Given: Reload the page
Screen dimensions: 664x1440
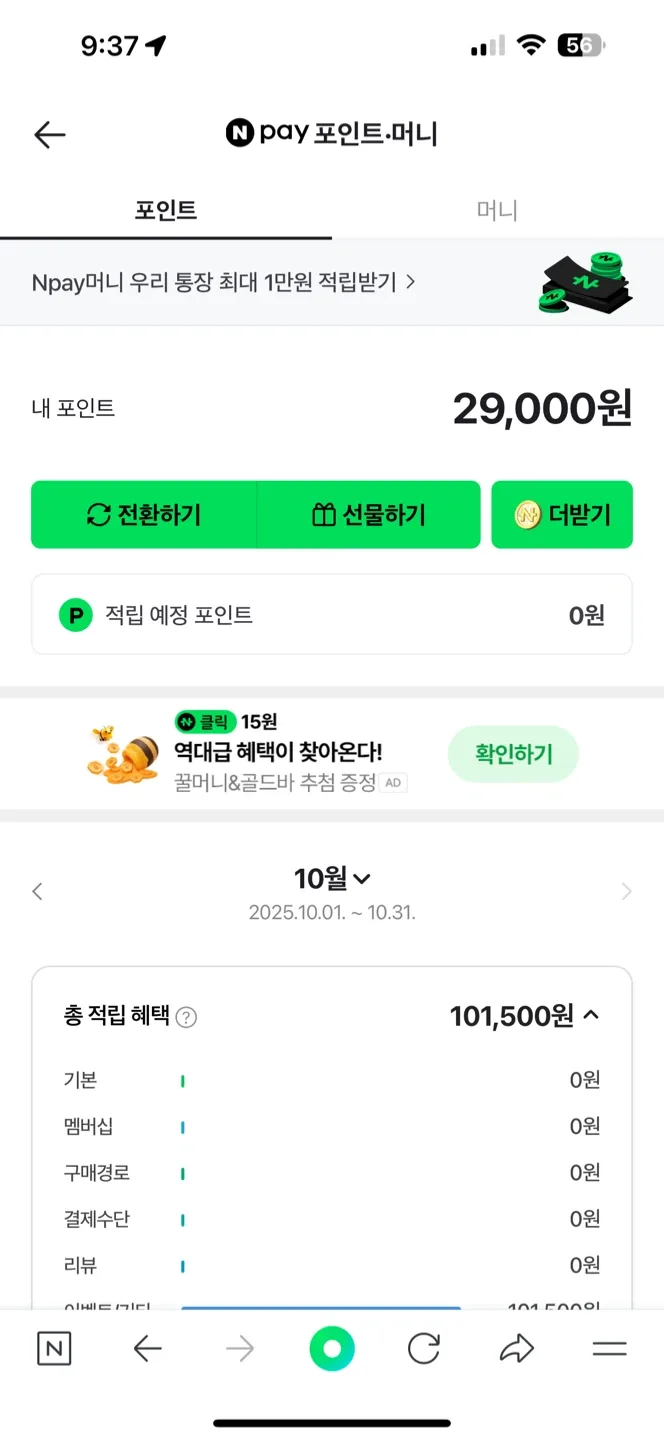Looking at the screenshot, I should click(x=424, y=1349).
